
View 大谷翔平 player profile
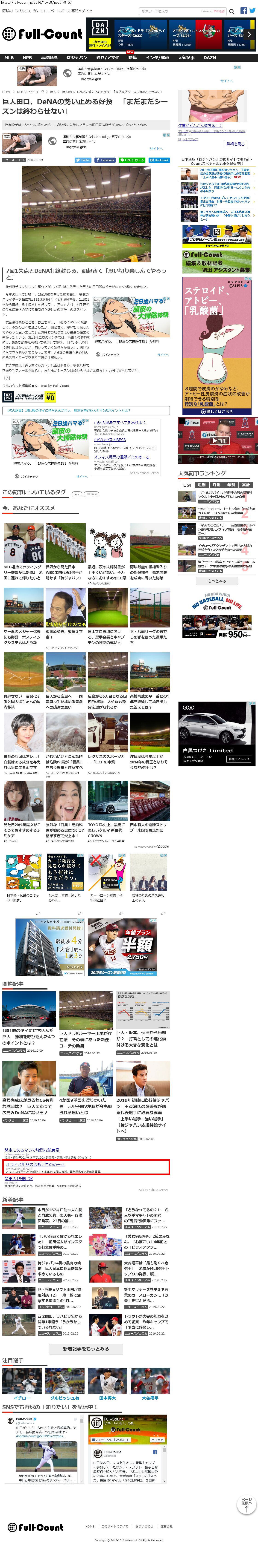point(150,1398)
